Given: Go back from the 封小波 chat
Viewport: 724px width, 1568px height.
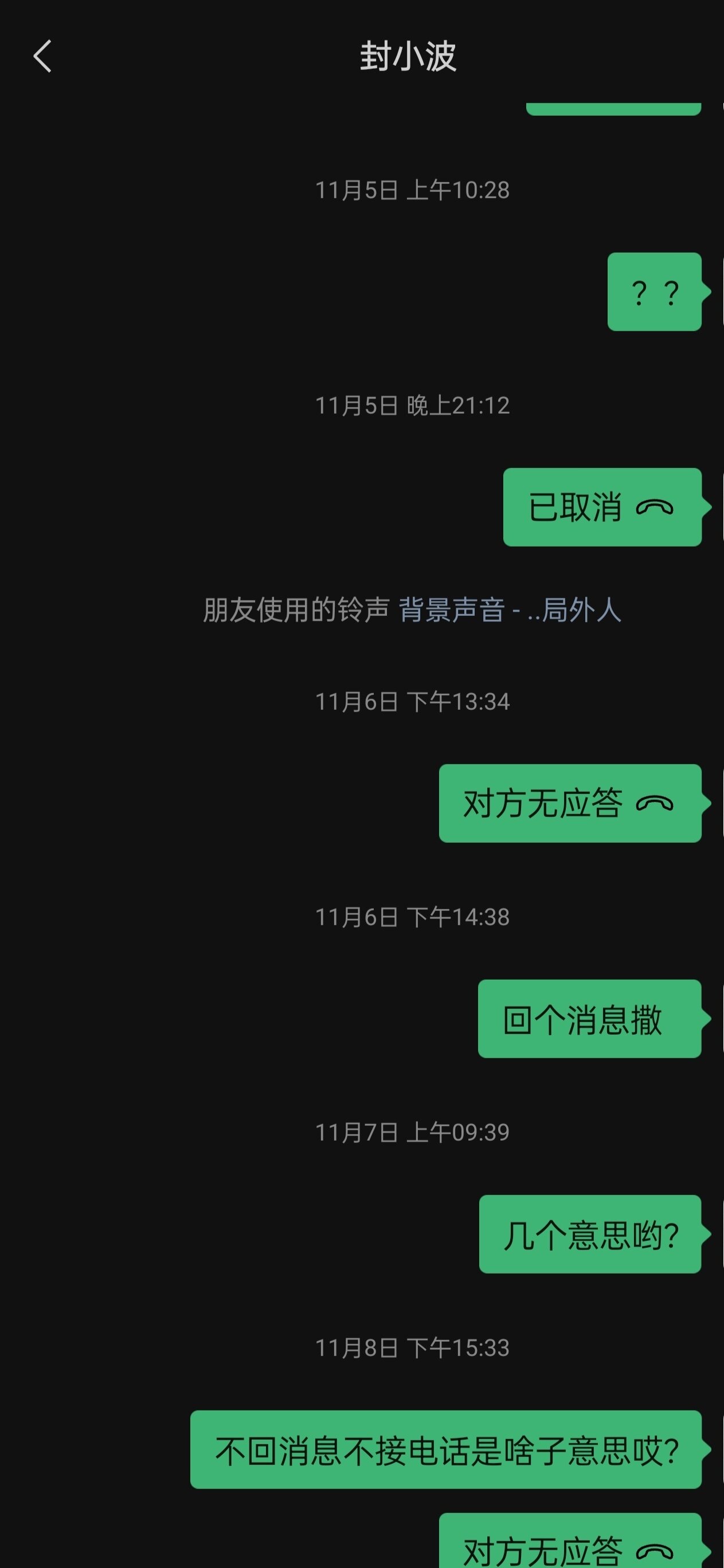Looking at the screenshot, I should pyautogui.click(x=42, y=57).
